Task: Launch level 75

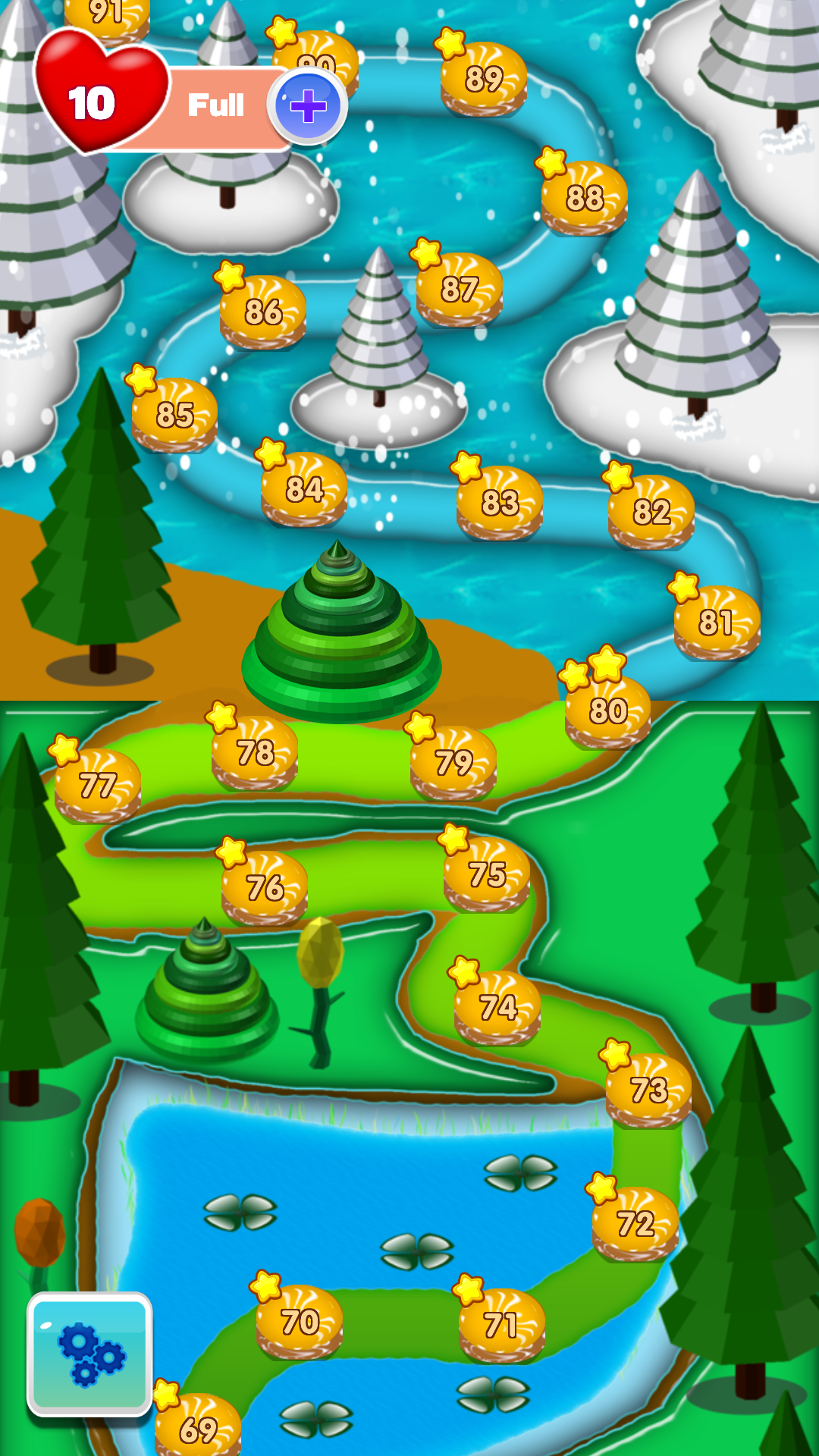Action: tap(487, 874)
